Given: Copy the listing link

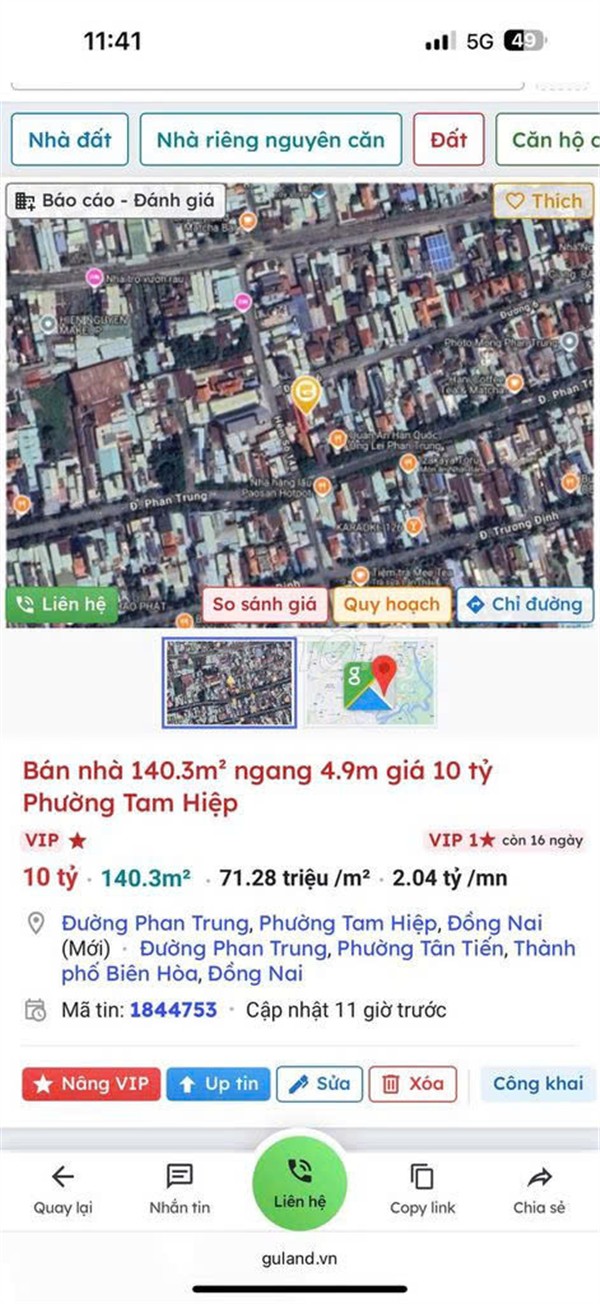Looking at the screenshot, I should pos(422,1189).
